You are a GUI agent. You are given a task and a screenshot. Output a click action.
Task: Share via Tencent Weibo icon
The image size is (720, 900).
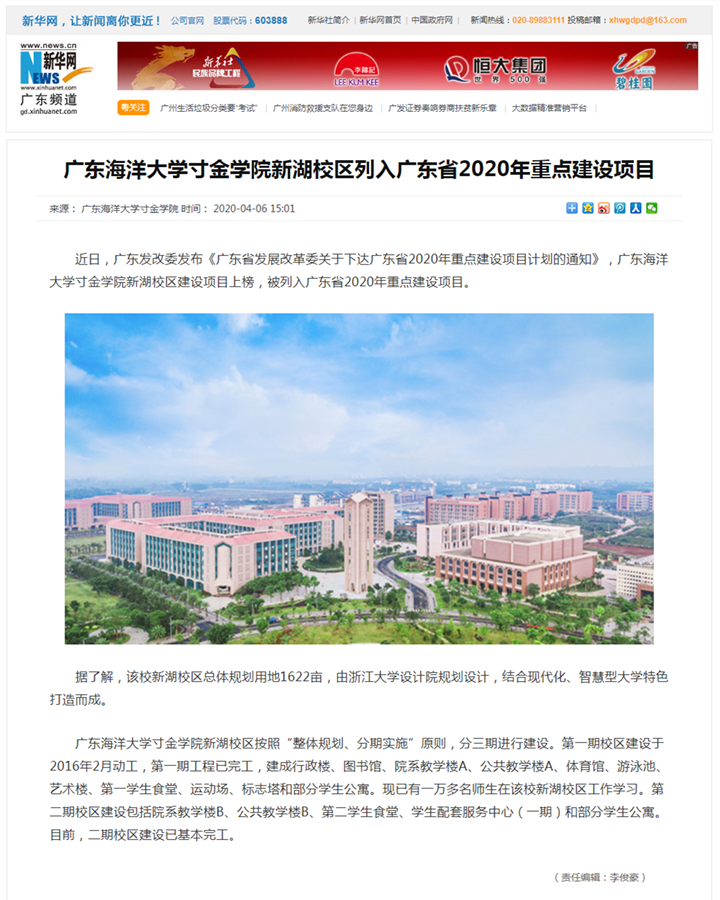pos(620,208)
